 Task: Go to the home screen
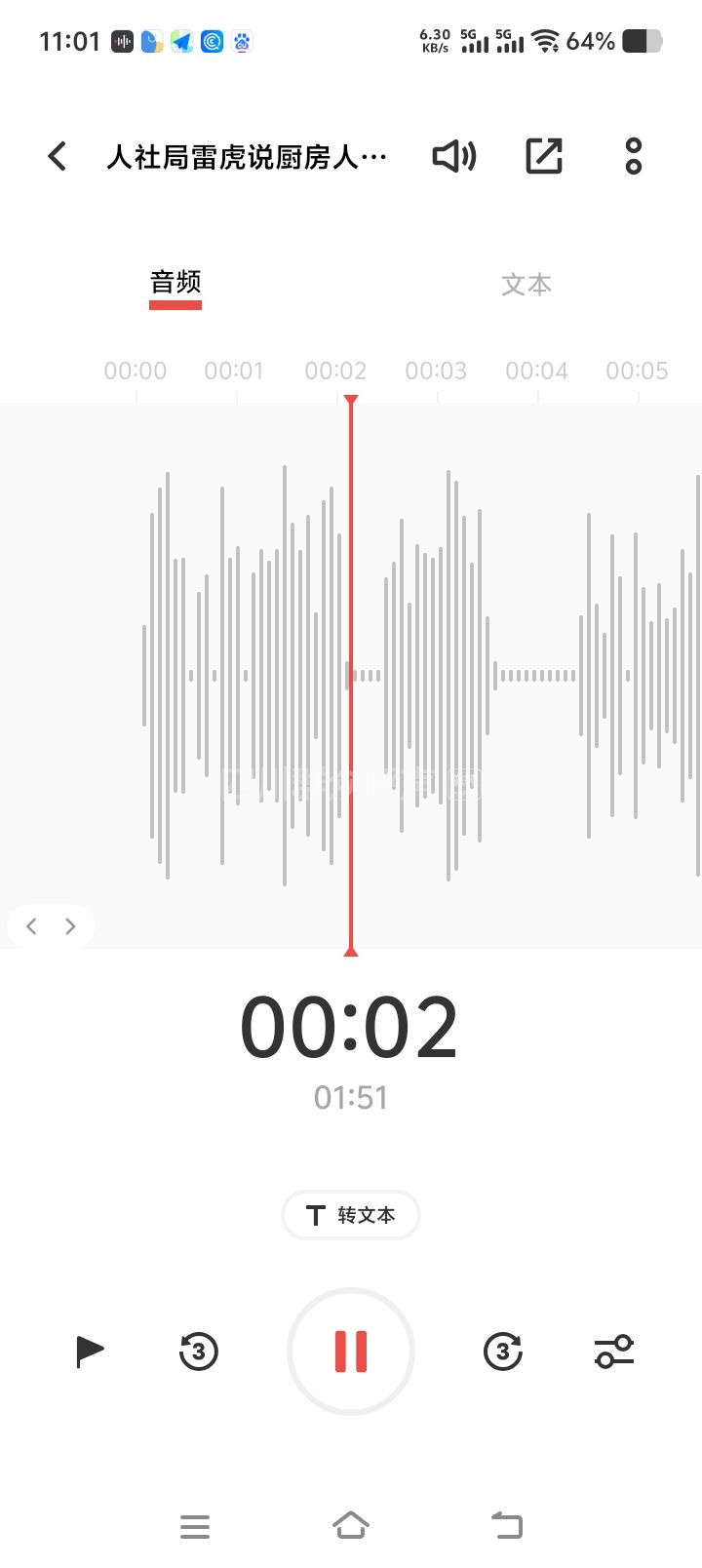coord(351,1526)
